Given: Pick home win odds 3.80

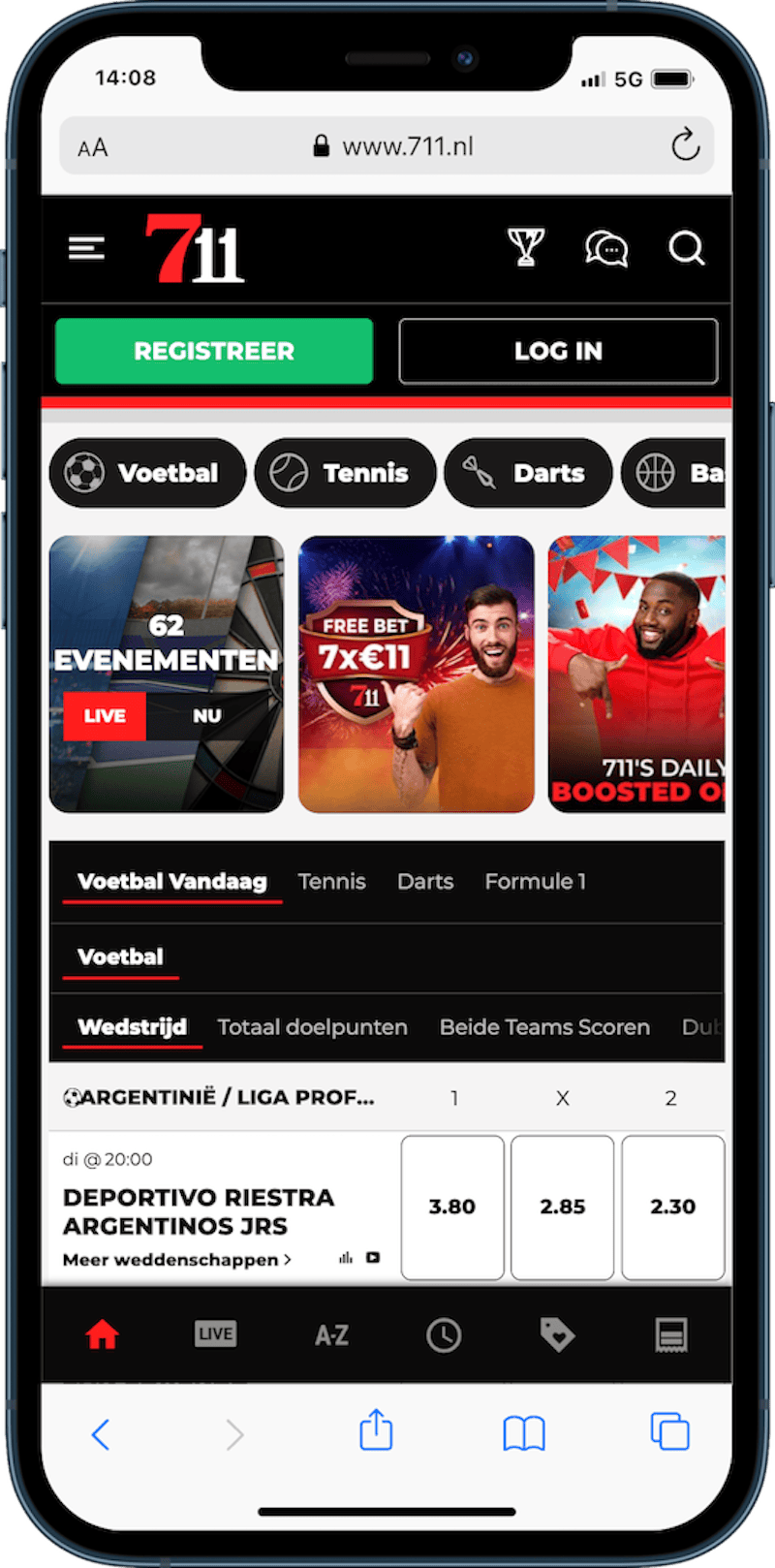Looking at the screenshot, I should pos(452,1207).
